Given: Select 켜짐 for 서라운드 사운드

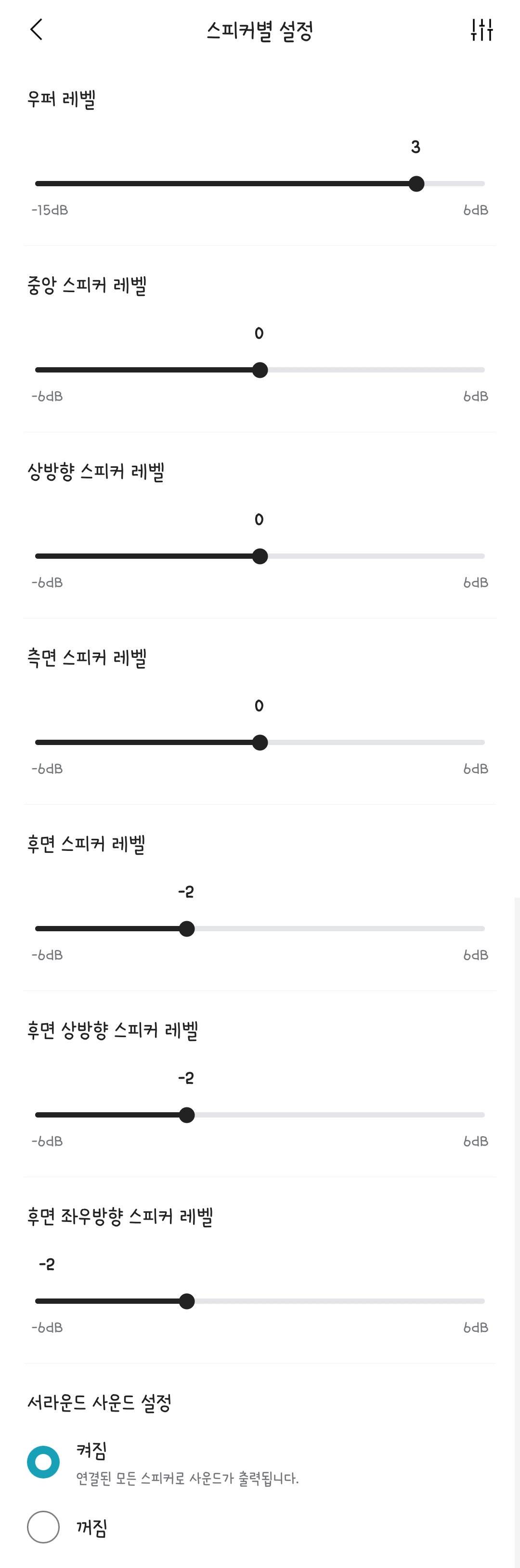Looking at the screenshot, I should [x=44, y=1462].
